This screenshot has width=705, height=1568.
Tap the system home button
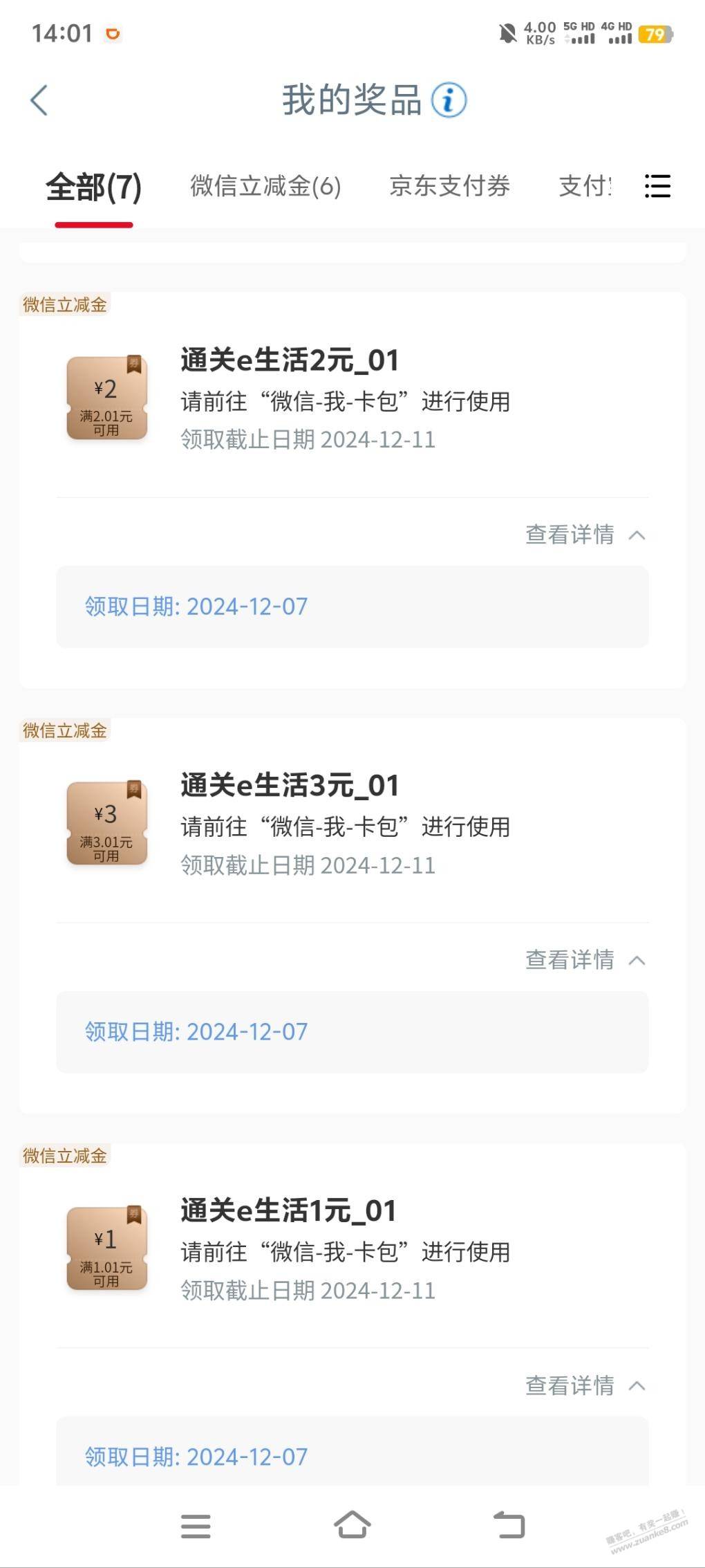coord(352,1525)
